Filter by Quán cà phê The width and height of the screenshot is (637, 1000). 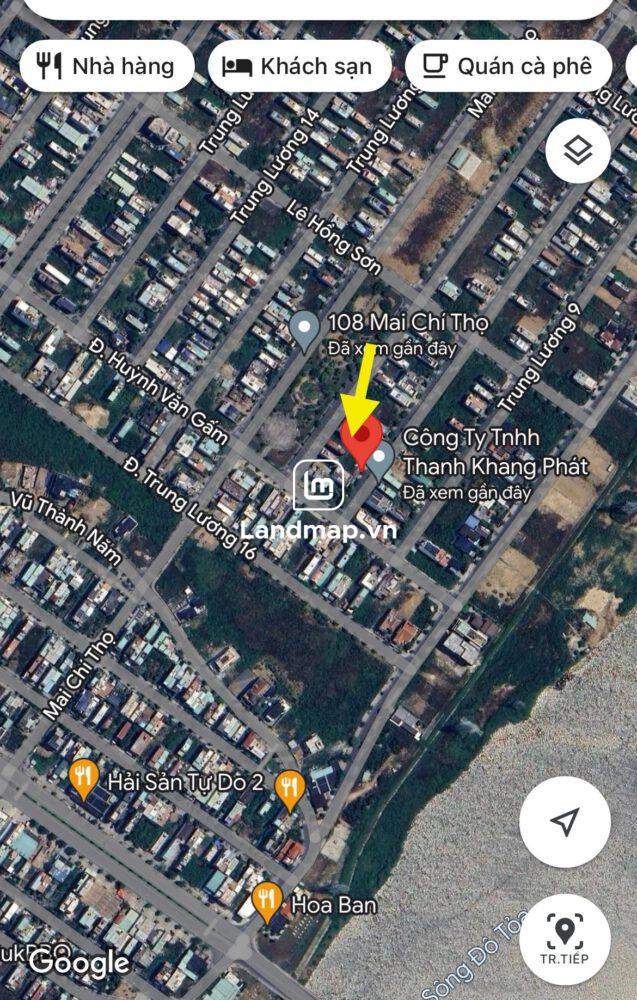tap(508, 67)
